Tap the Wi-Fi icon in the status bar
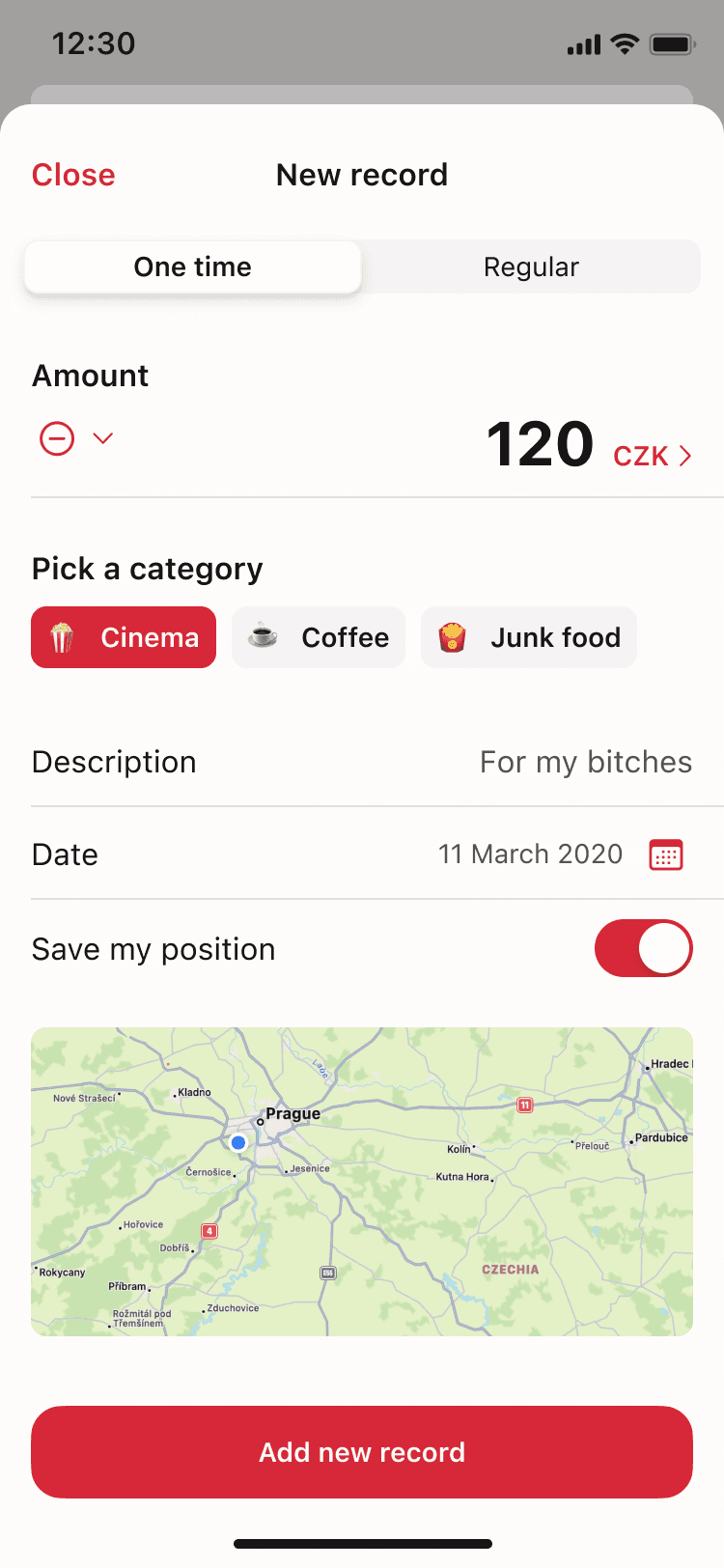Image resolution: width=724 pixels, height=1568 pixels. [x=625, y=42]
